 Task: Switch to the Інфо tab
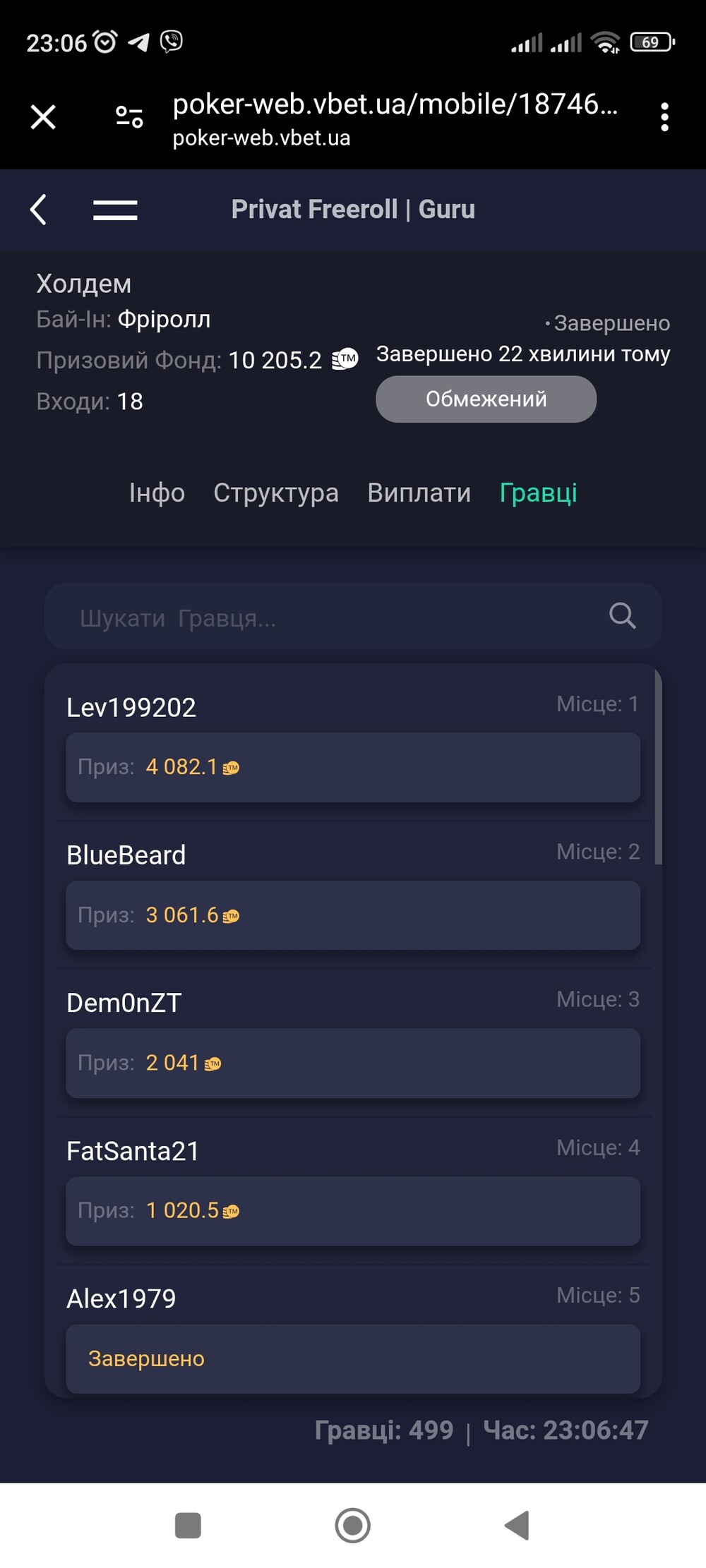click(157, 493)
